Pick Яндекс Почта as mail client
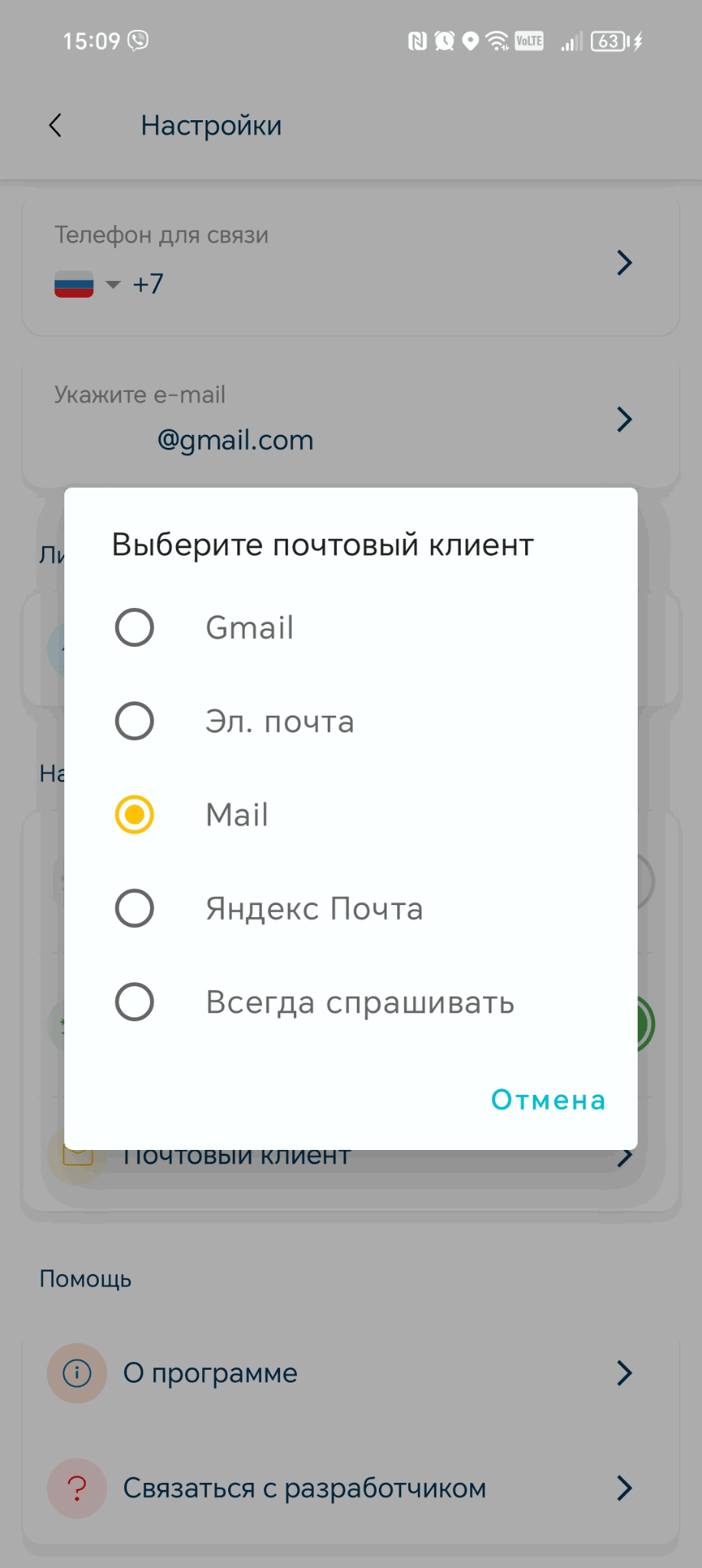Image resolution: width=702 pixels, height=1568 pixels. coord(351,909)
